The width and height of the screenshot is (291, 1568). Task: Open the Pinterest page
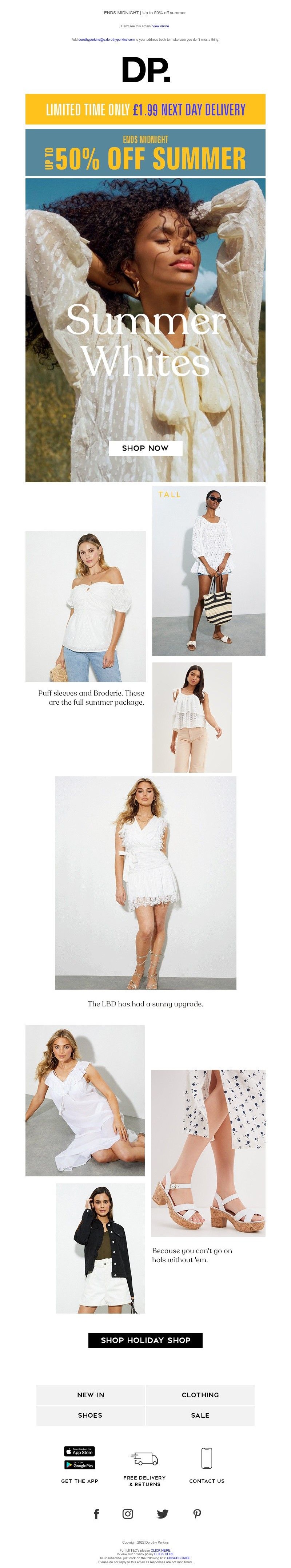pos(197,1514)
